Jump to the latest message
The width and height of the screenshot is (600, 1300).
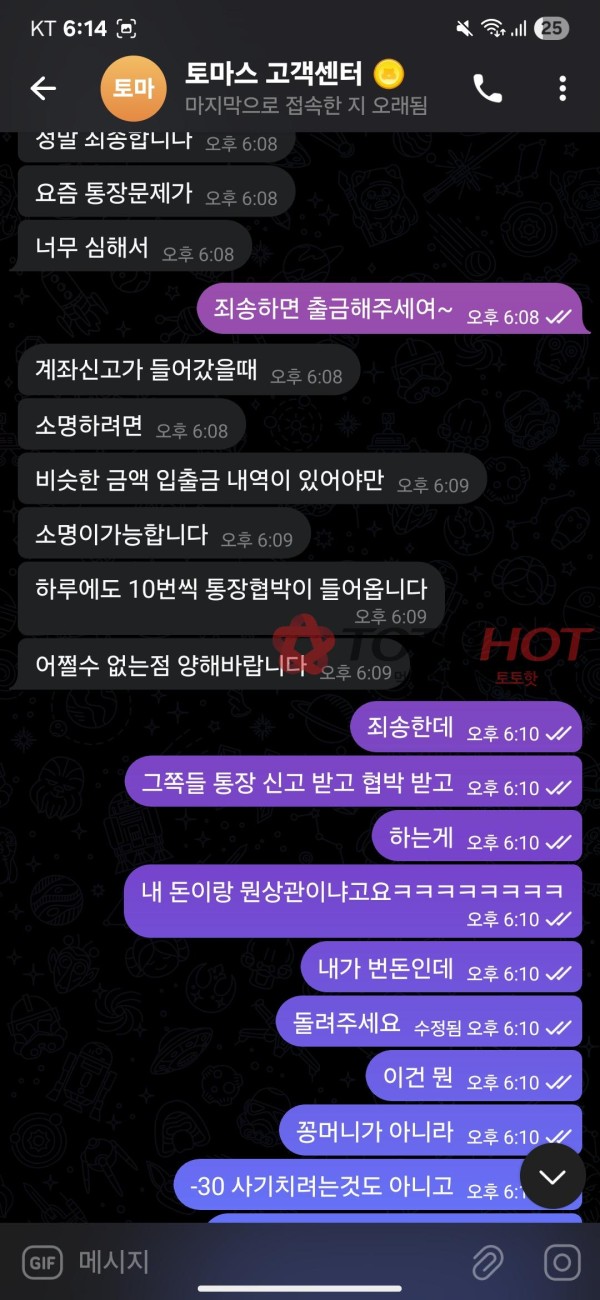coord(552,1176)
